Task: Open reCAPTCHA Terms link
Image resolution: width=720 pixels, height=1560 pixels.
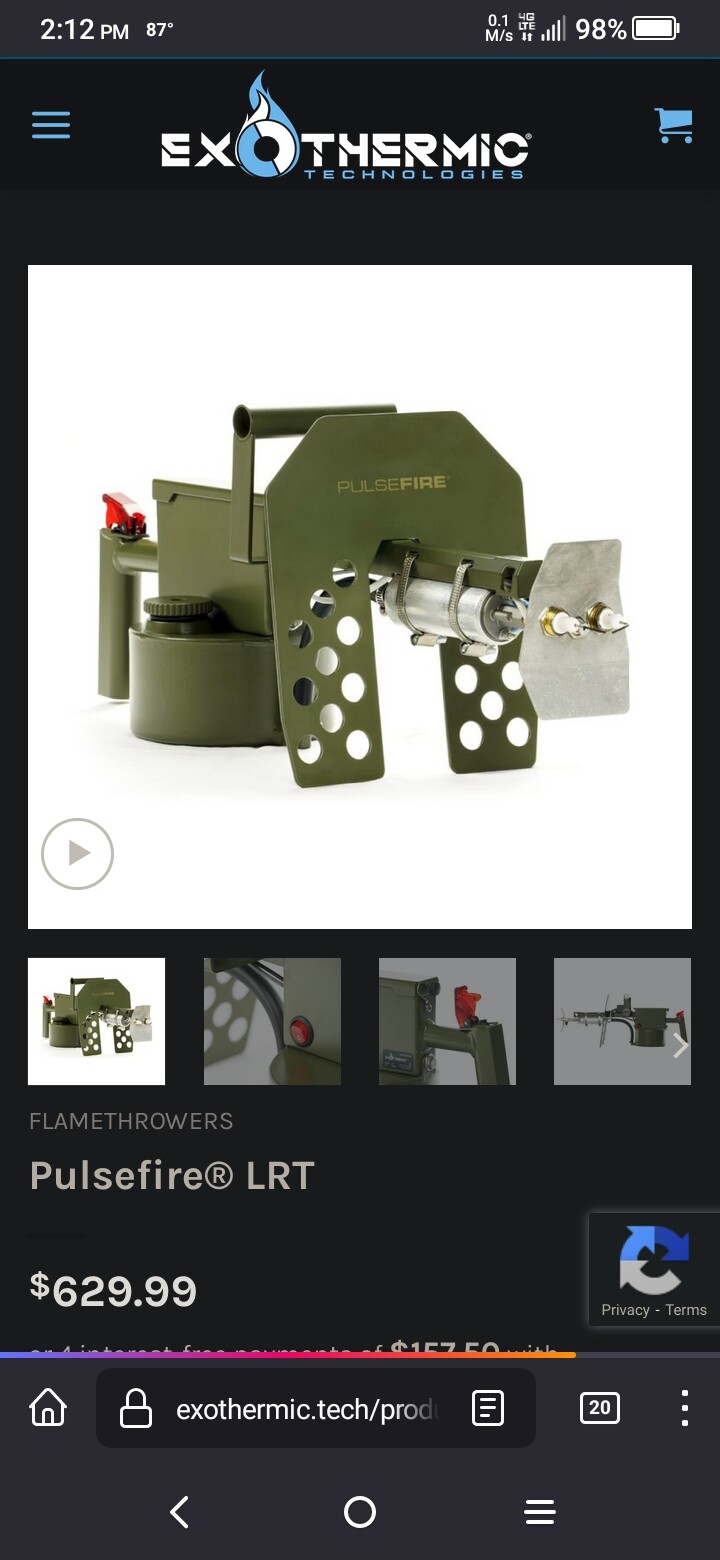Action: pyautogui.click(x=686, y=1310)
